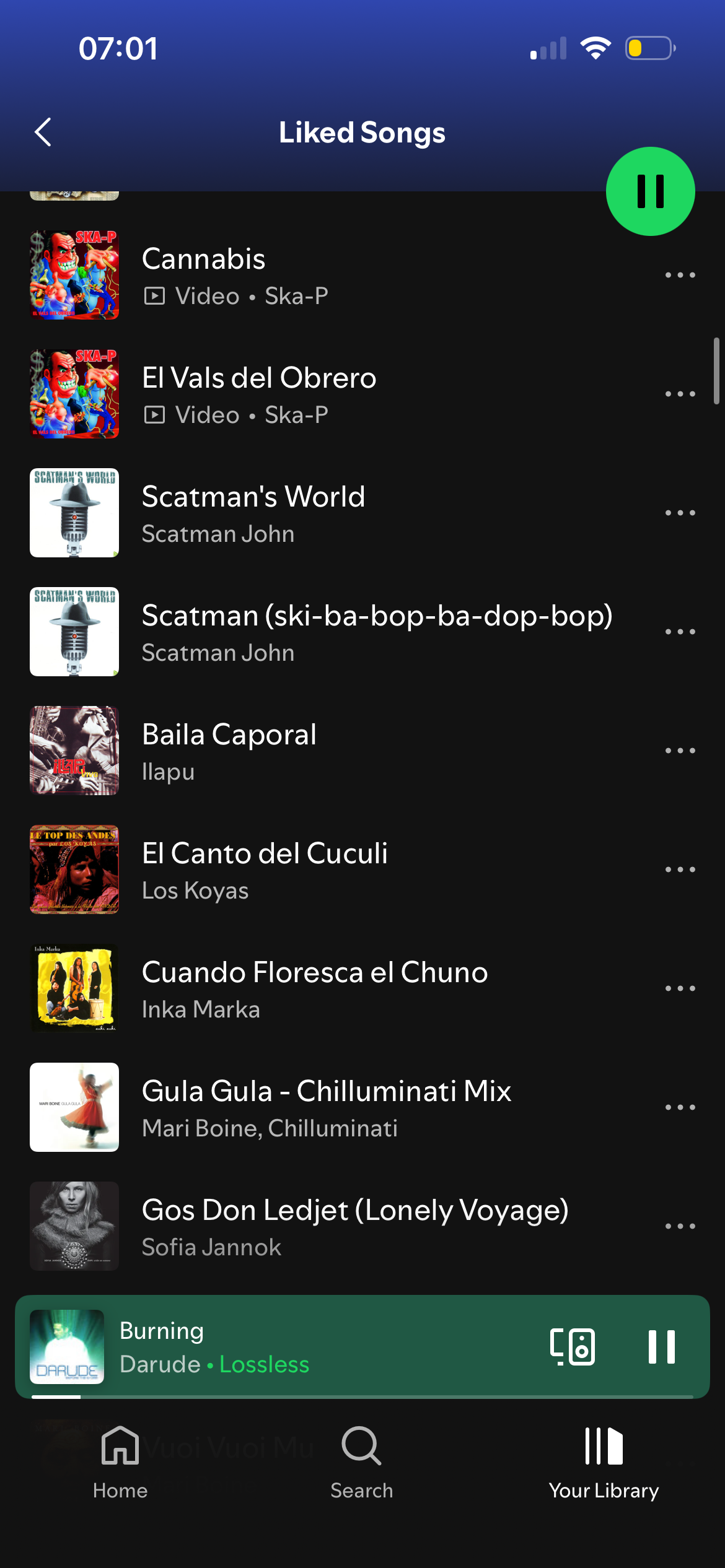Play Scatman's World by Scatman John
This screenshot has width=725, height=1568.
253,497
